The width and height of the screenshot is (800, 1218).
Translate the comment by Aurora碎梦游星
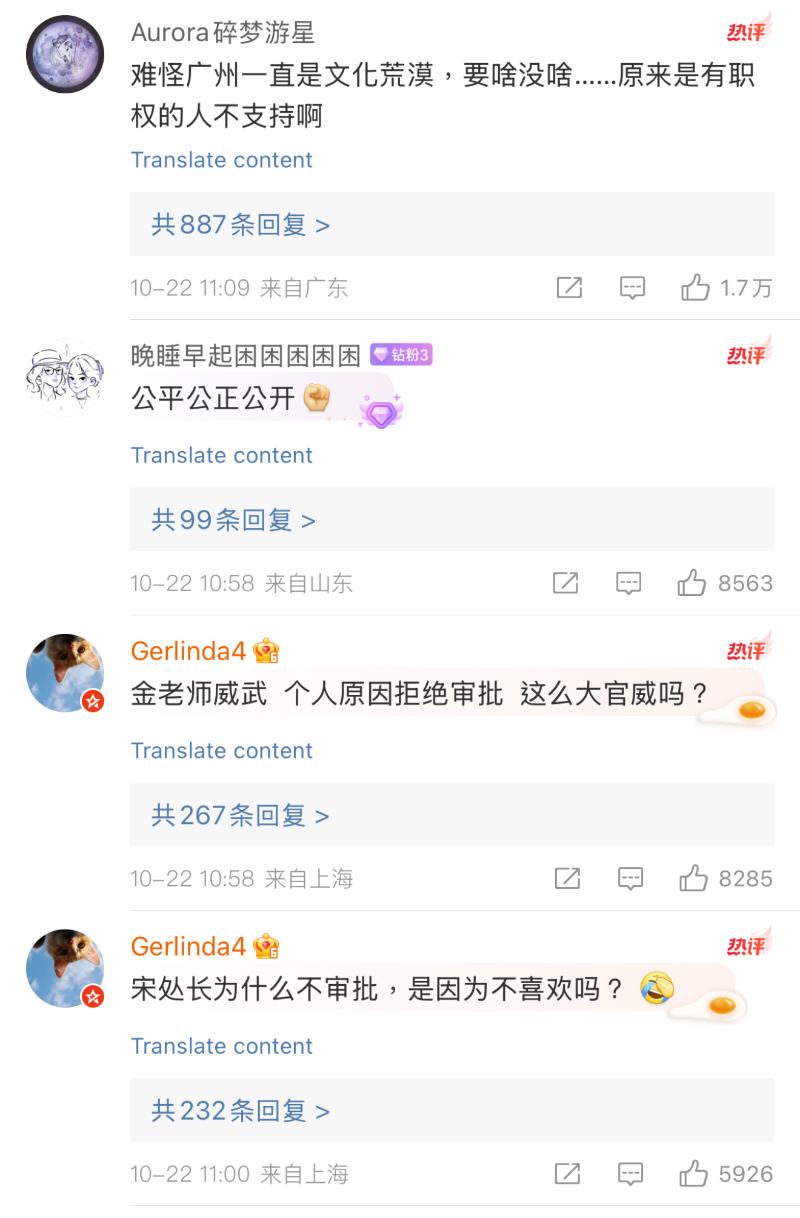(x=221, y=160)
